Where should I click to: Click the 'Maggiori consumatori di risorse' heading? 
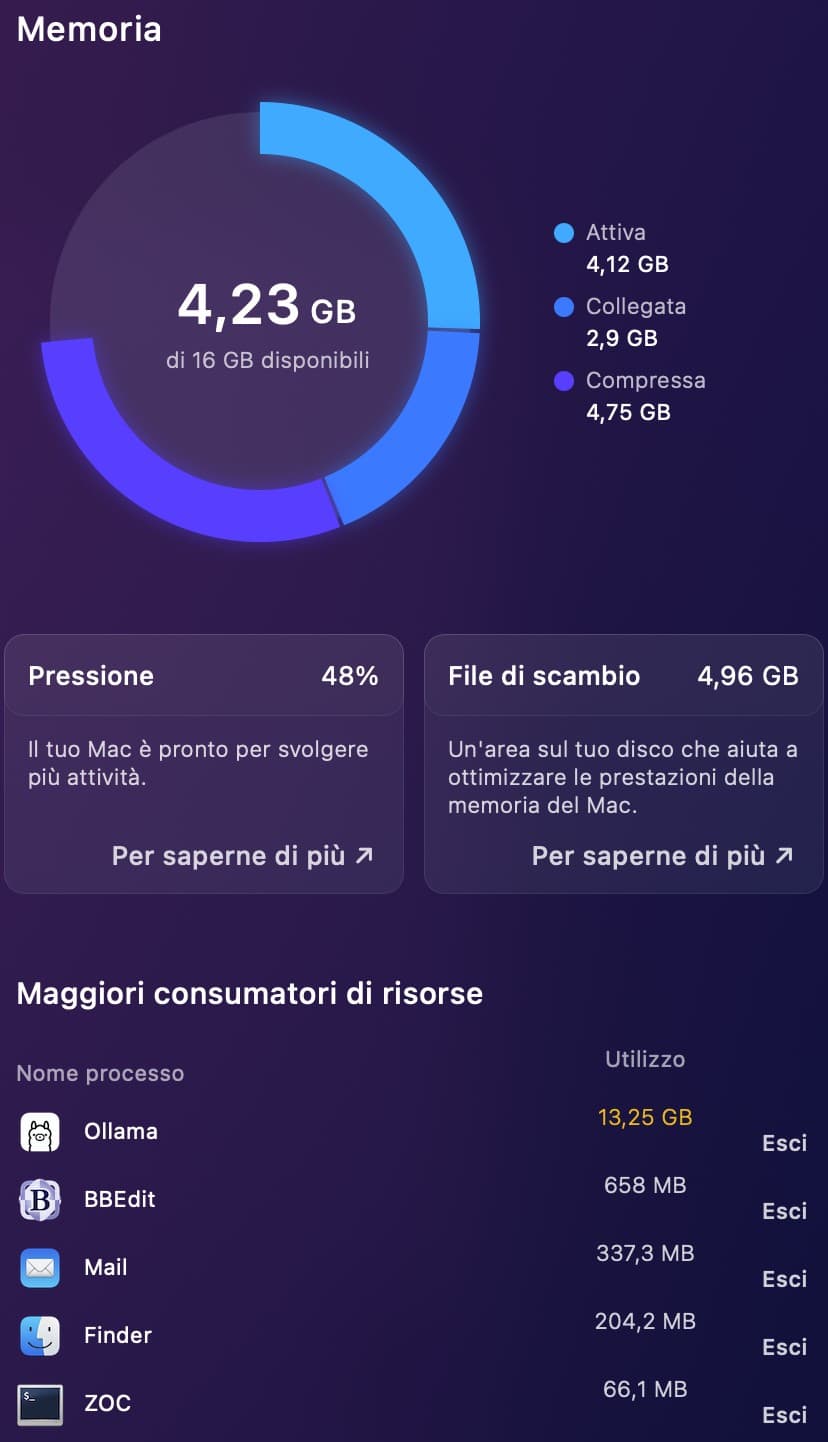[248, 993]
